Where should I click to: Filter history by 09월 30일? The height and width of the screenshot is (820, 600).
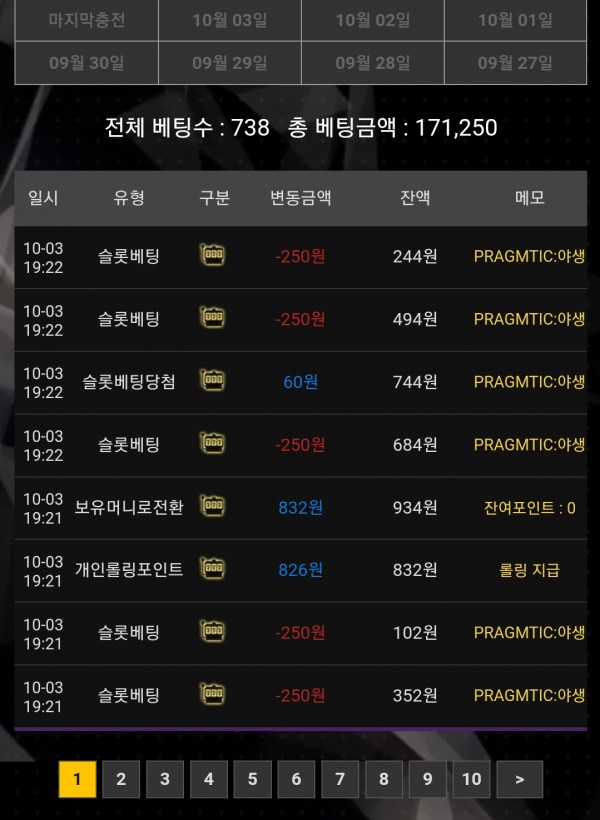[87, 63]
